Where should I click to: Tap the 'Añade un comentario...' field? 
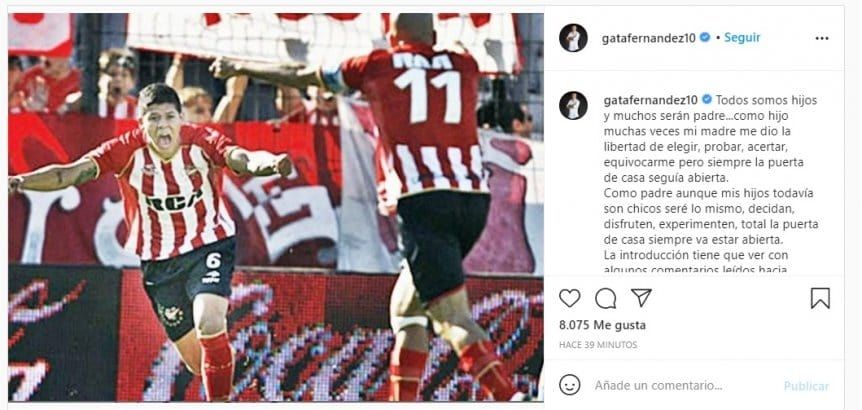click(x=670, y=385)
